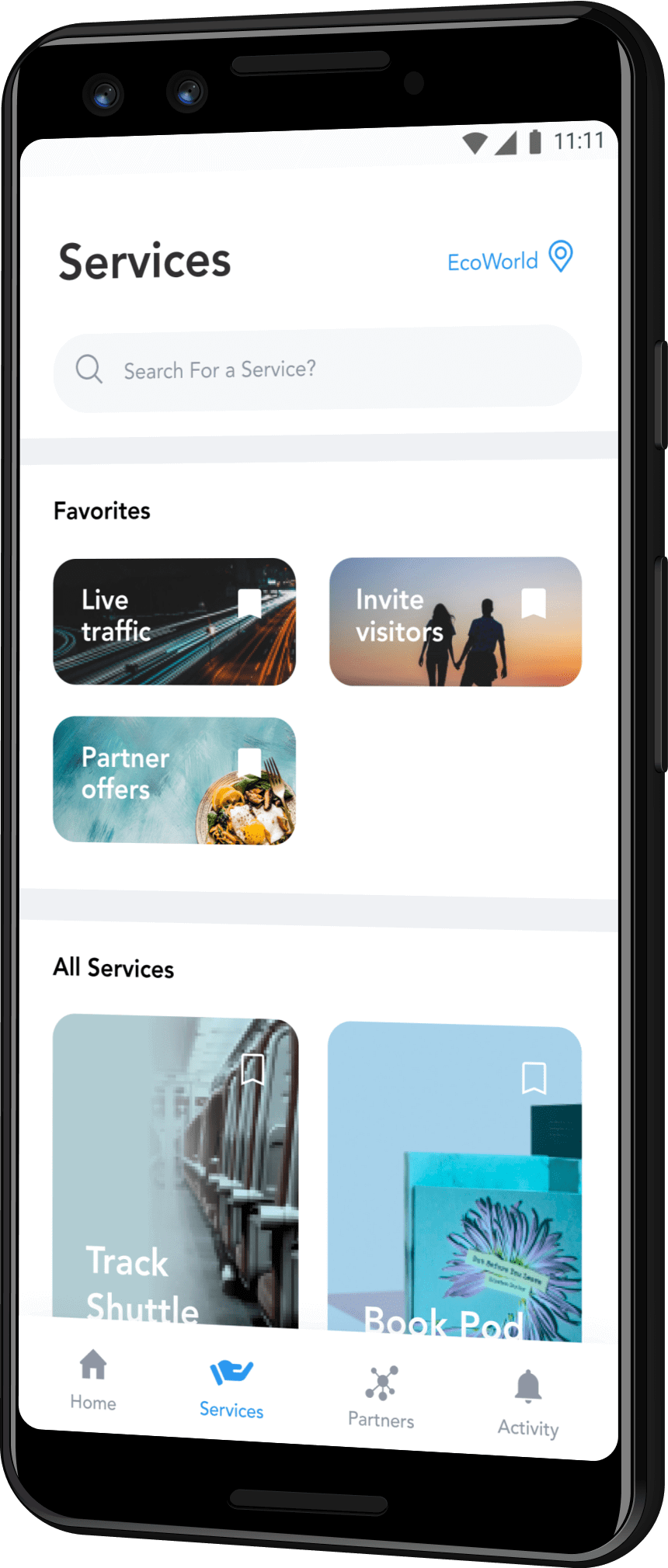The image size is (668, 1568).
Task: Bookmark the Book Pod service
Action: 534,1077
